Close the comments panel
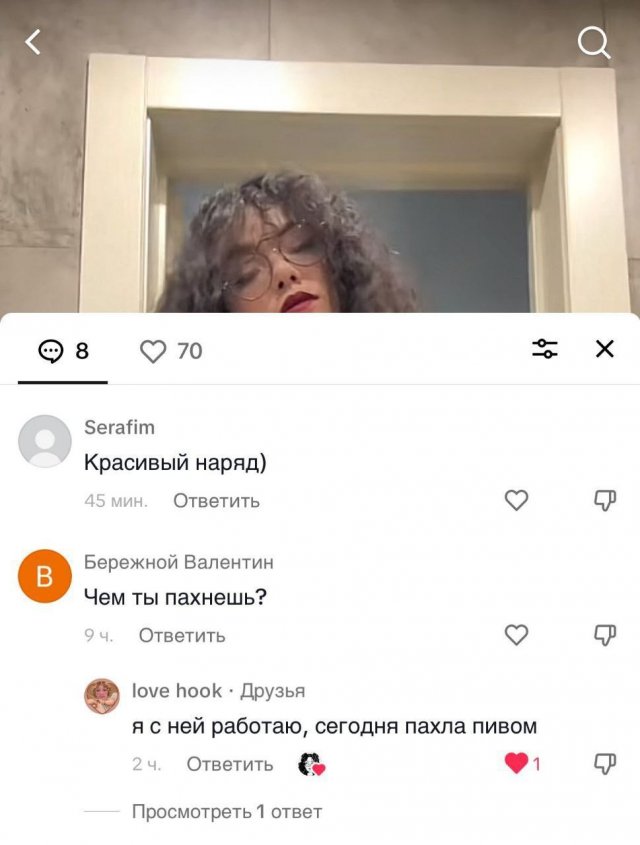 coord(605,349)
